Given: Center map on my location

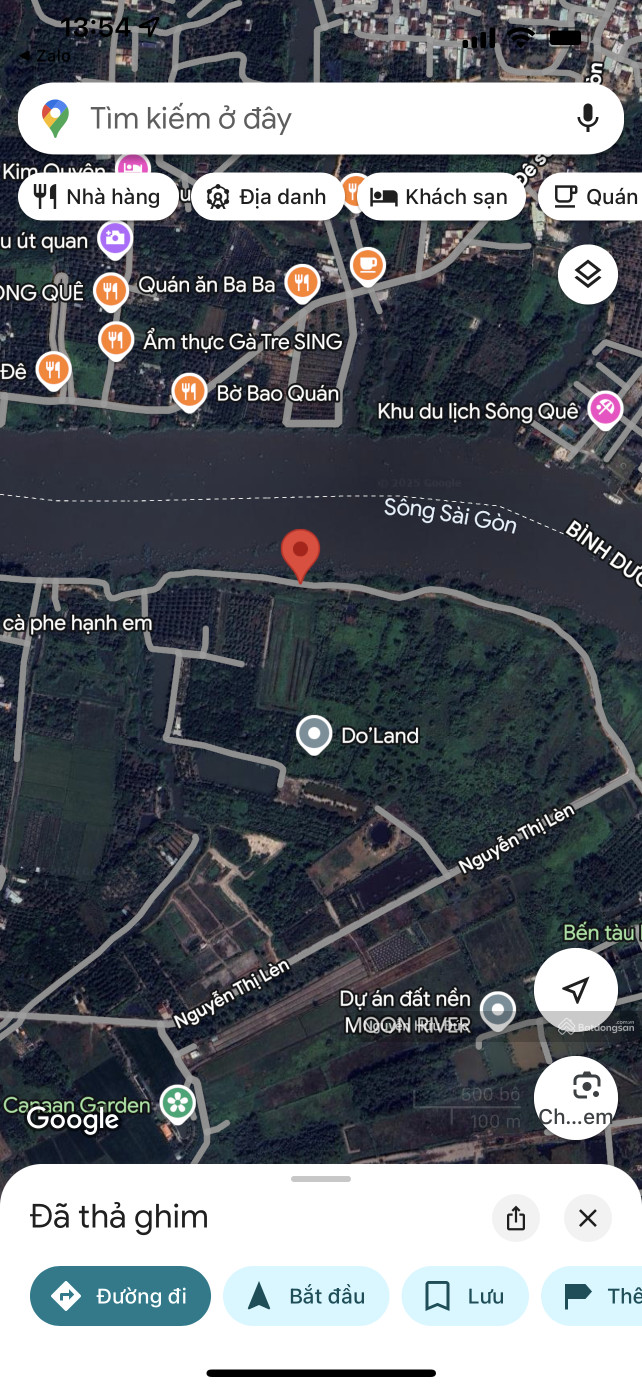Looking at the screenshot, I should 576,990.
